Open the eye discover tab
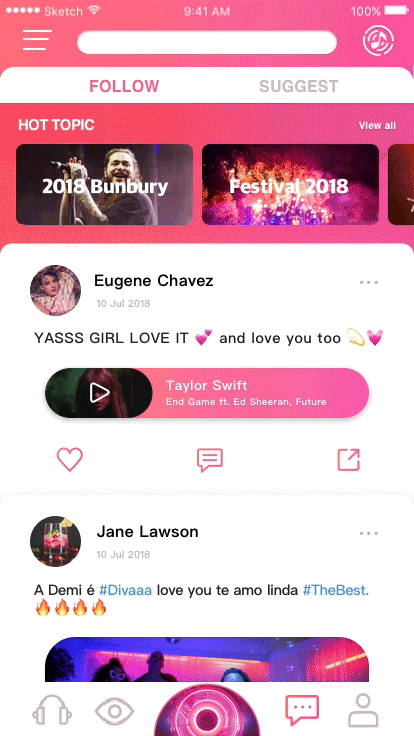Screen dimensions: 414x736 coord(115,711)
